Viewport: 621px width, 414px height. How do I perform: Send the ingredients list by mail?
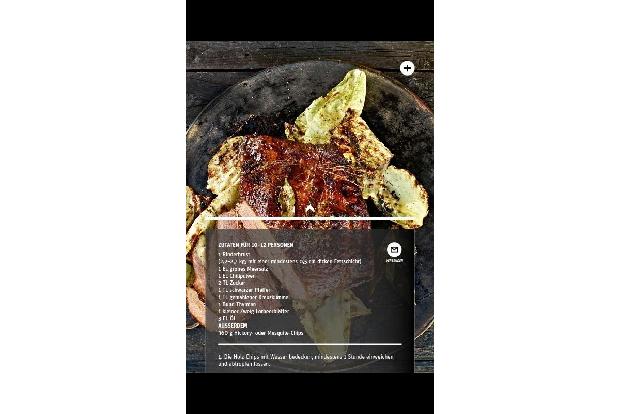click(x=394, y=250)
